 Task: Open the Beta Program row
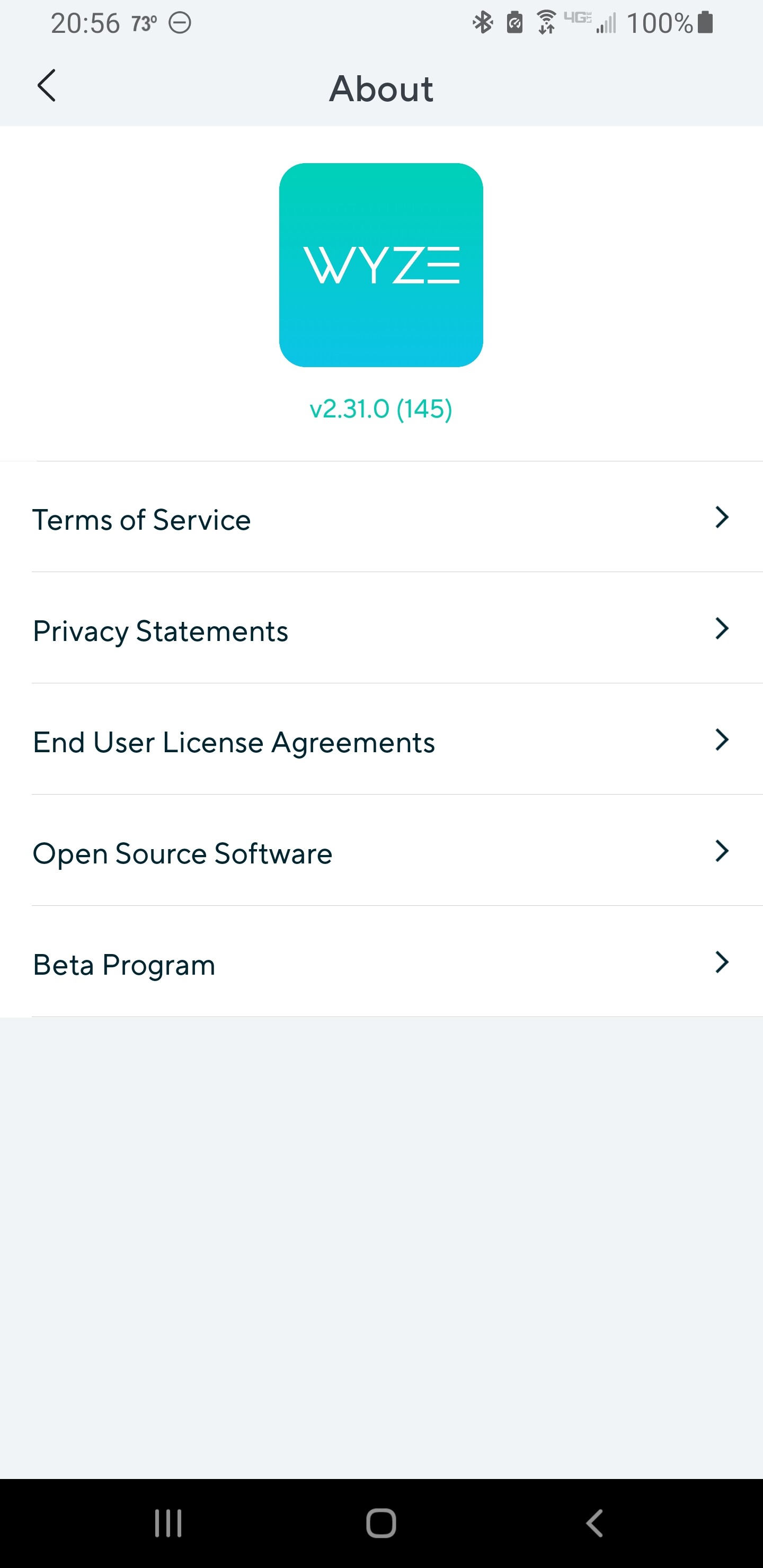381,962
